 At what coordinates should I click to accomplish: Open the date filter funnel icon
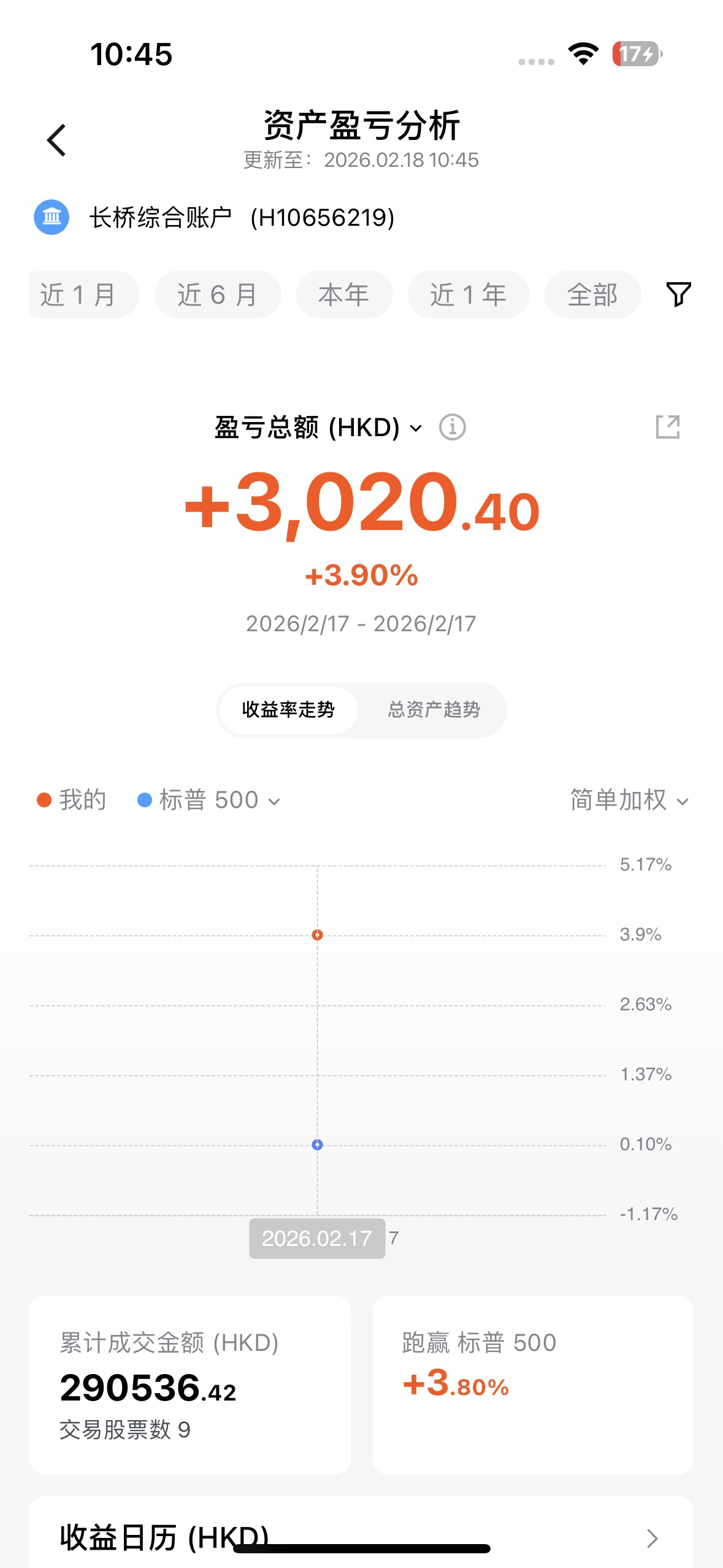[x=678, y=294]
